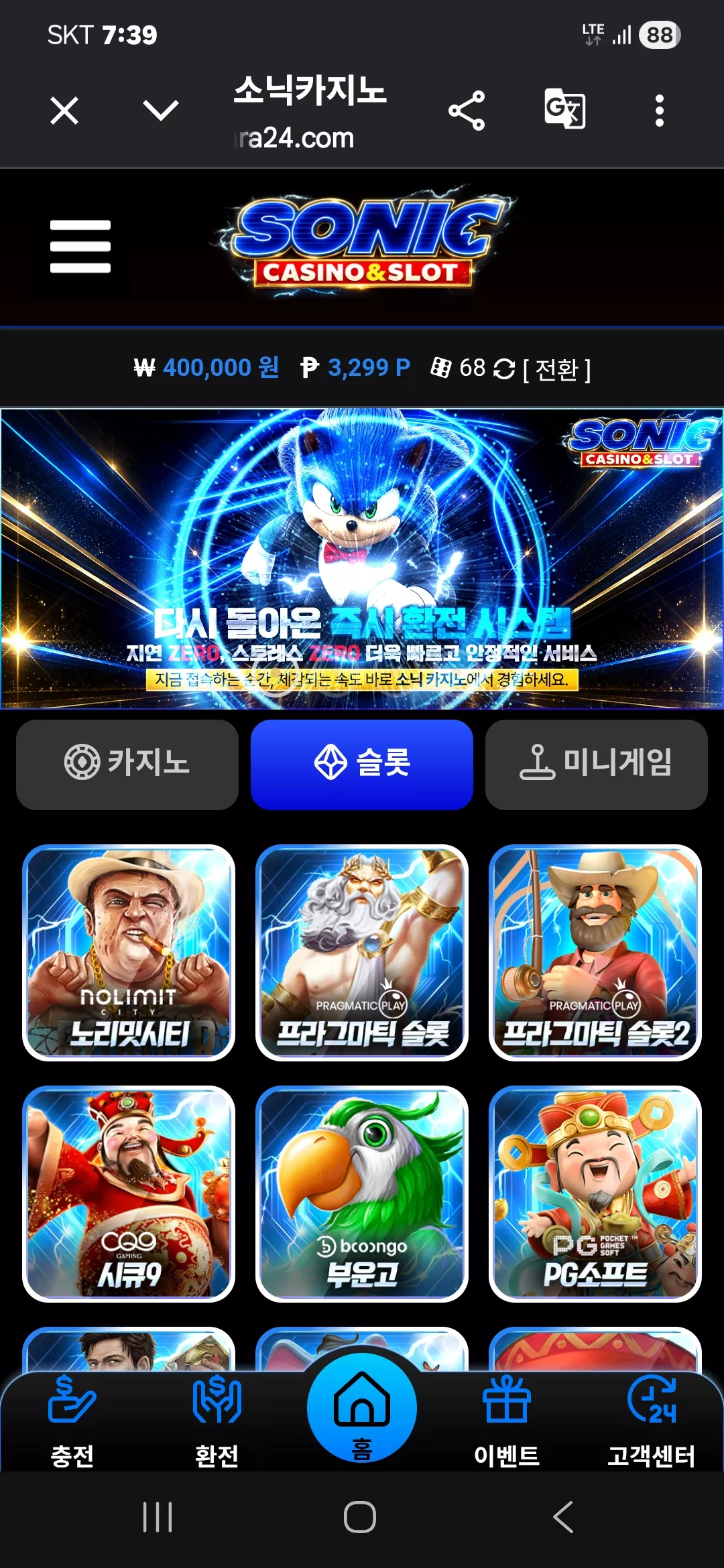This screenshot has height=1568, width=724.
Task: Switch to the 카지노 category
Action: (x=127, y=765)
